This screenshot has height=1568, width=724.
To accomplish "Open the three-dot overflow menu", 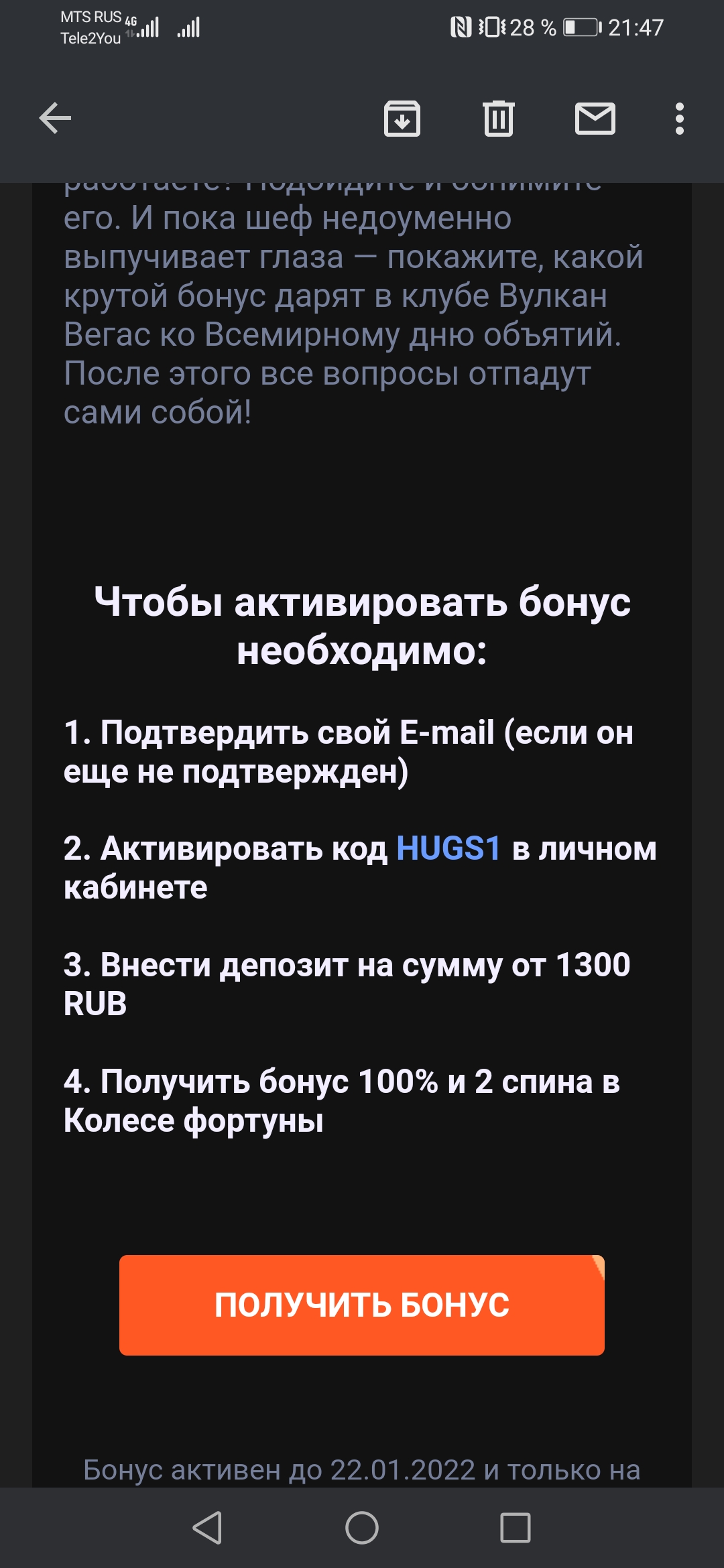I will (x=680, y=119).
